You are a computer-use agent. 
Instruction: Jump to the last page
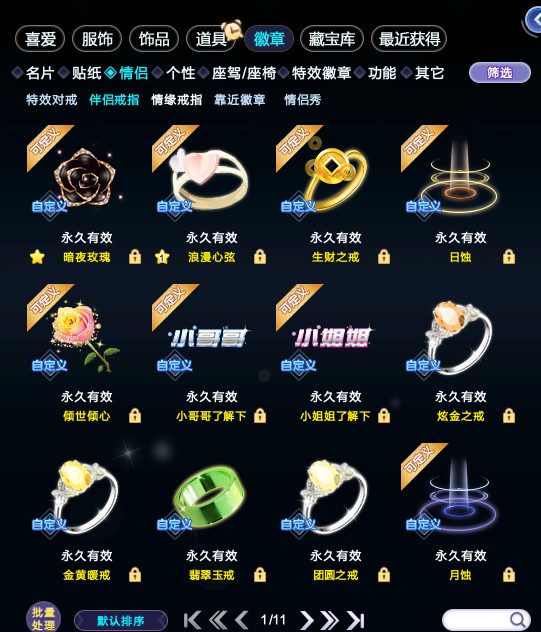click(356, 620)
